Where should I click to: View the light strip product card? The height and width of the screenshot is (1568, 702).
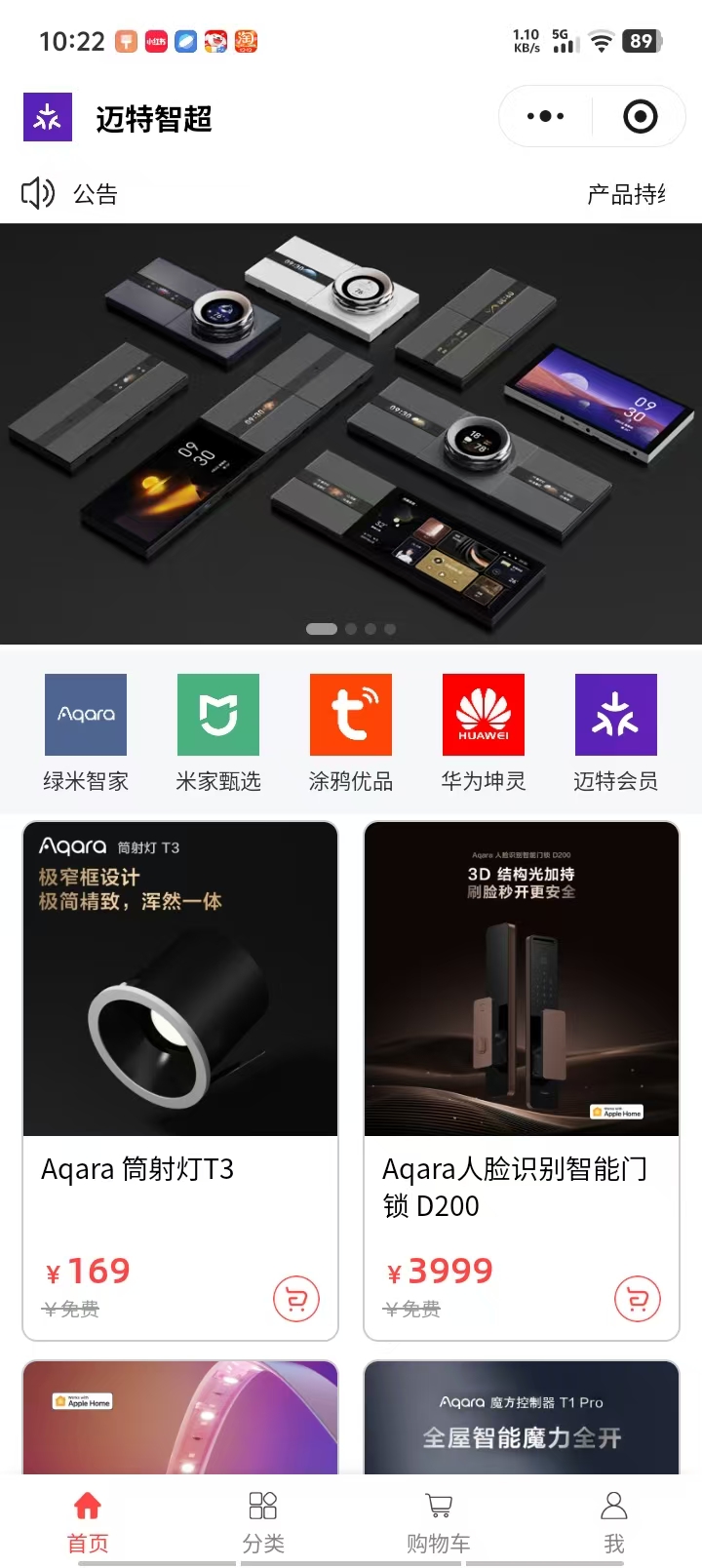(x=180, y=1419)
